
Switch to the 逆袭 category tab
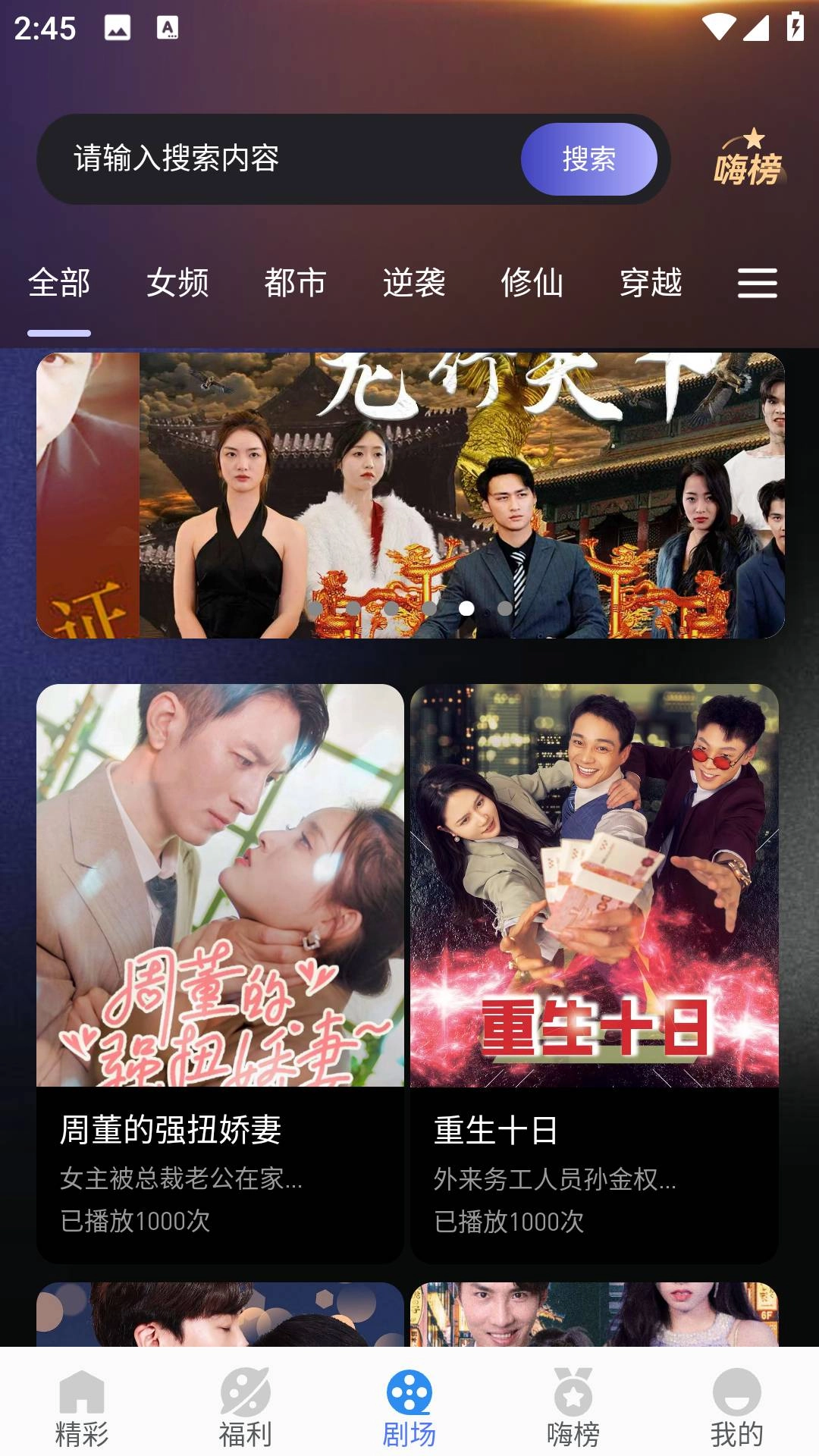[x=414, y=283]
